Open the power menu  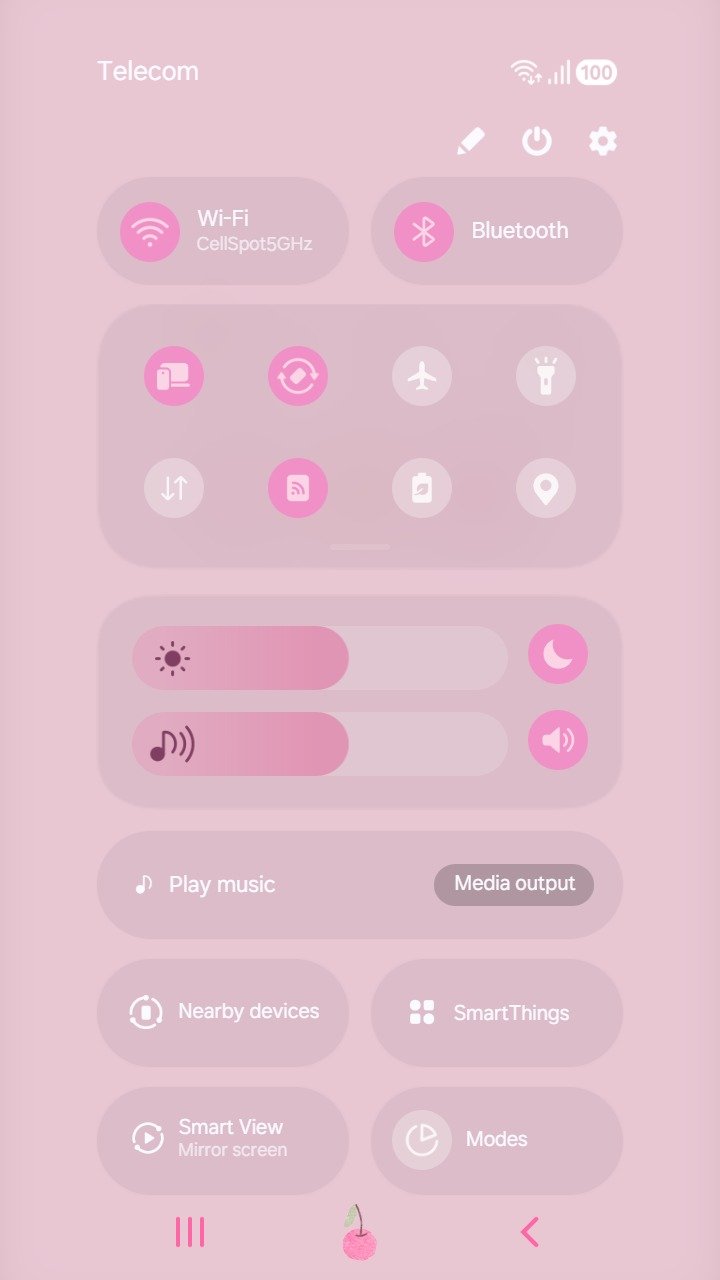pos(537,141)
